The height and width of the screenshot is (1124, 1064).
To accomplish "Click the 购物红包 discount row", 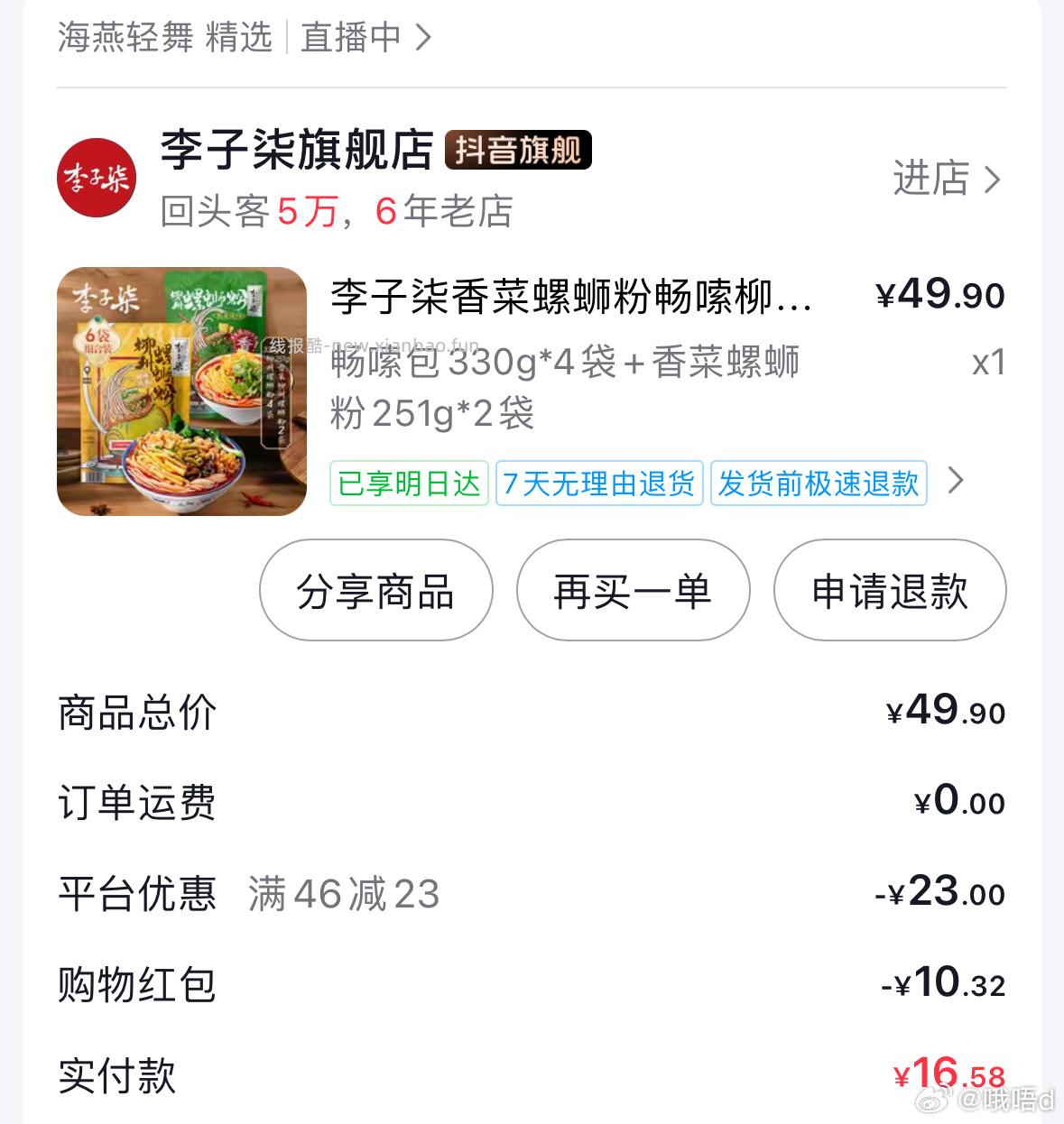I will pos(136,986).
